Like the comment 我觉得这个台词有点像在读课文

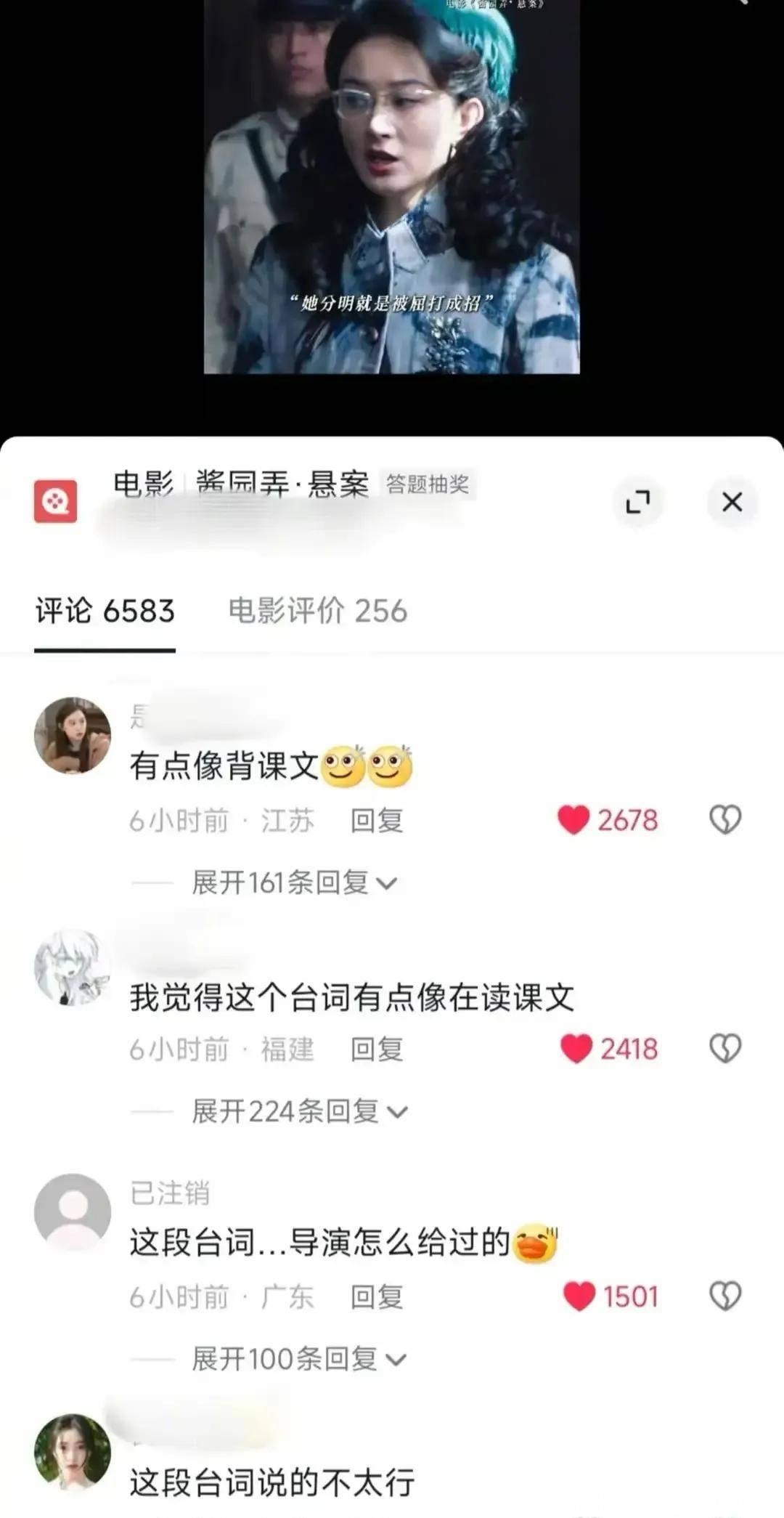click(x=576, y=1049)
